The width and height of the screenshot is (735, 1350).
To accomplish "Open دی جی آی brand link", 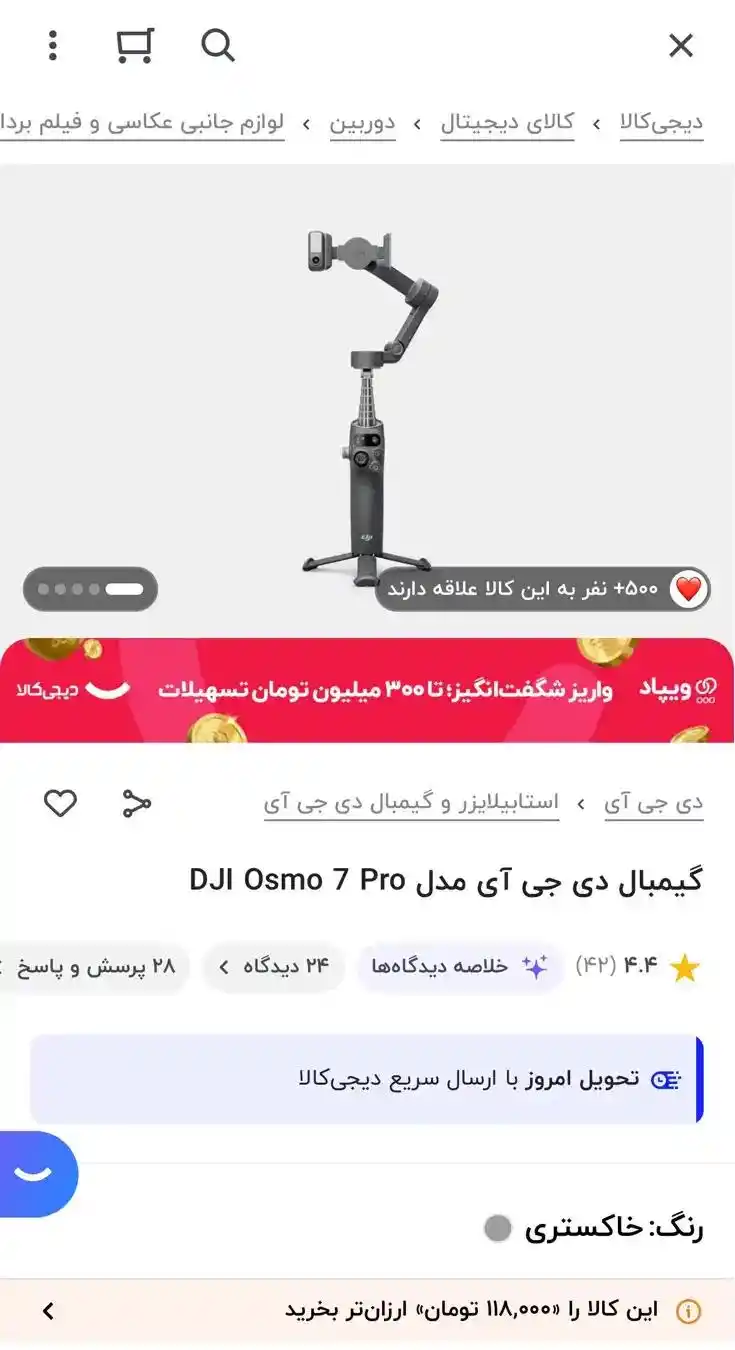I will click(653, 803).
